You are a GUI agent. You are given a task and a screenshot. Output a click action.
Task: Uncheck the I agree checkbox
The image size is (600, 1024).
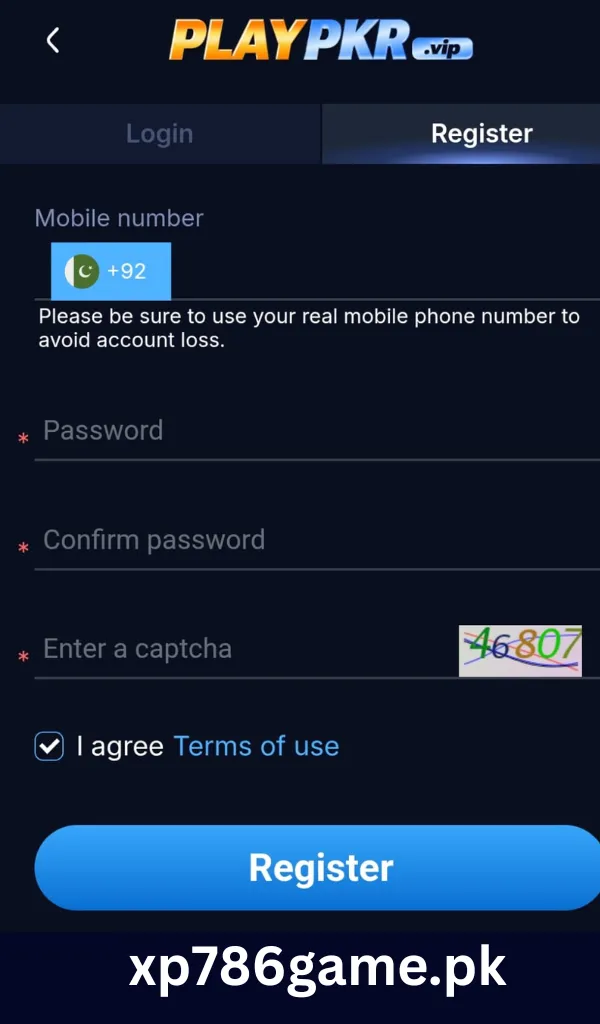pos(49,746)
